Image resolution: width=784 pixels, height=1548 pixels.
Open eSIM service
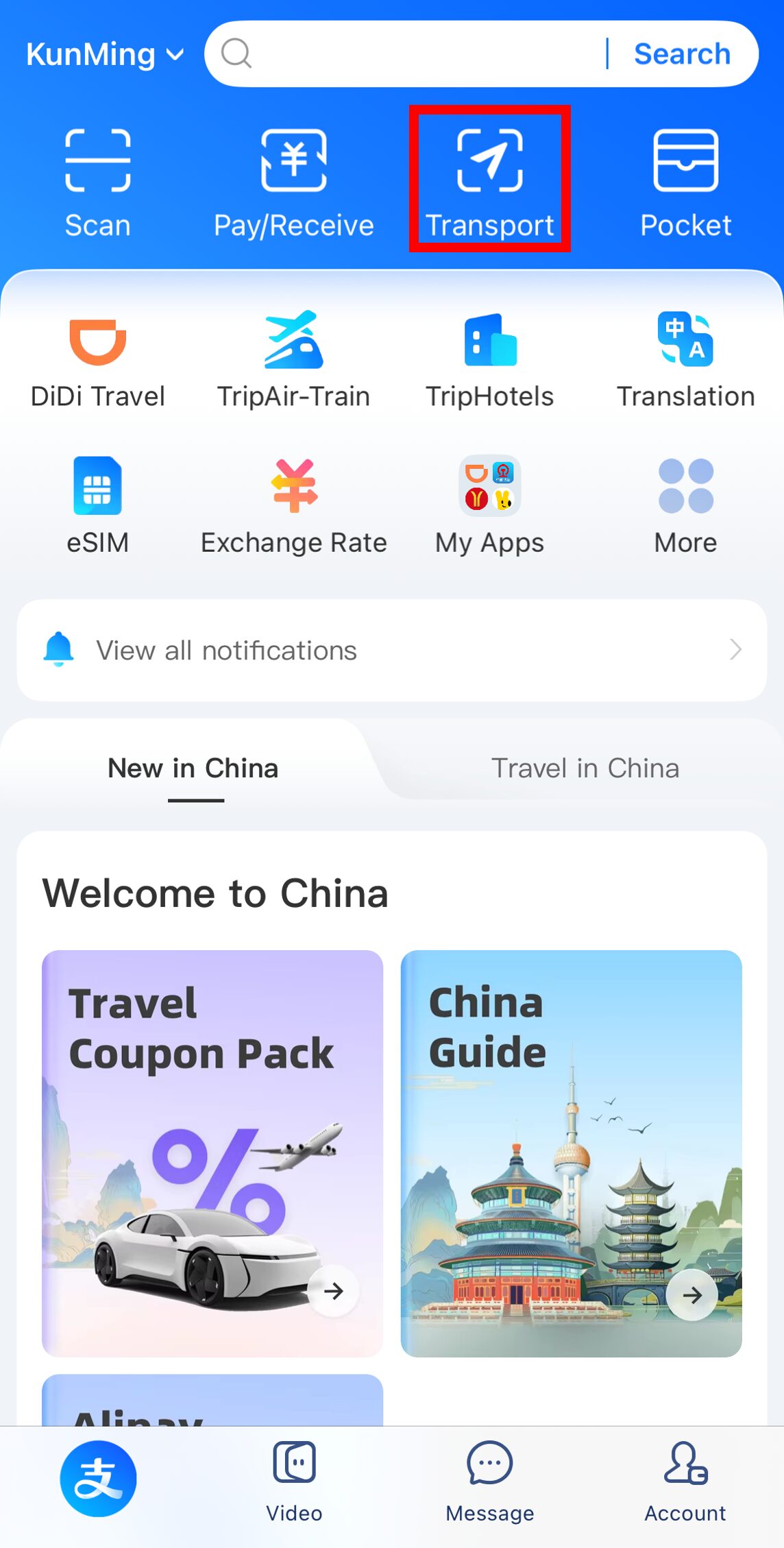98,505
